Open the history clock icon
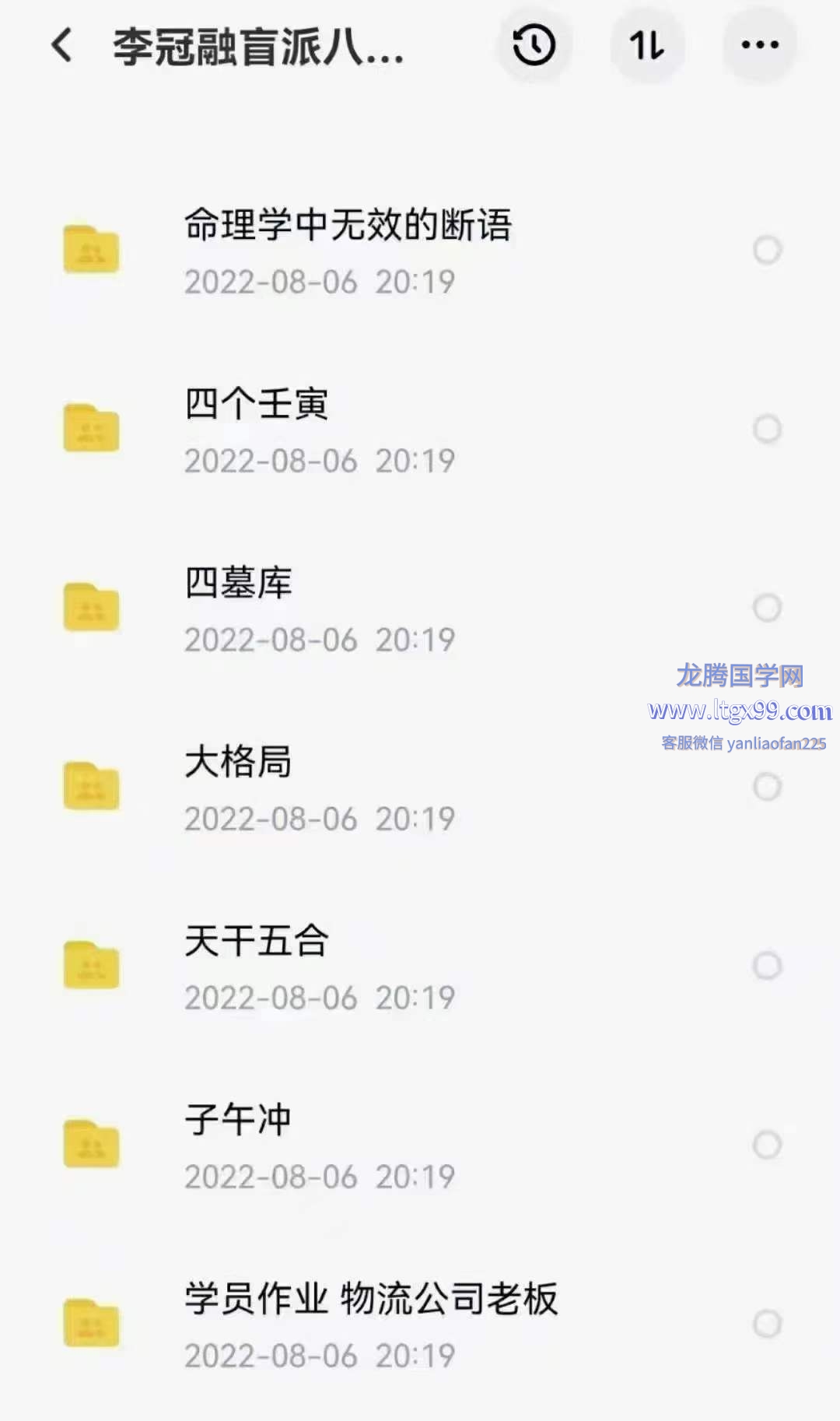The image size is (840, 1421). pyautogui.click(x=534, y=45)
